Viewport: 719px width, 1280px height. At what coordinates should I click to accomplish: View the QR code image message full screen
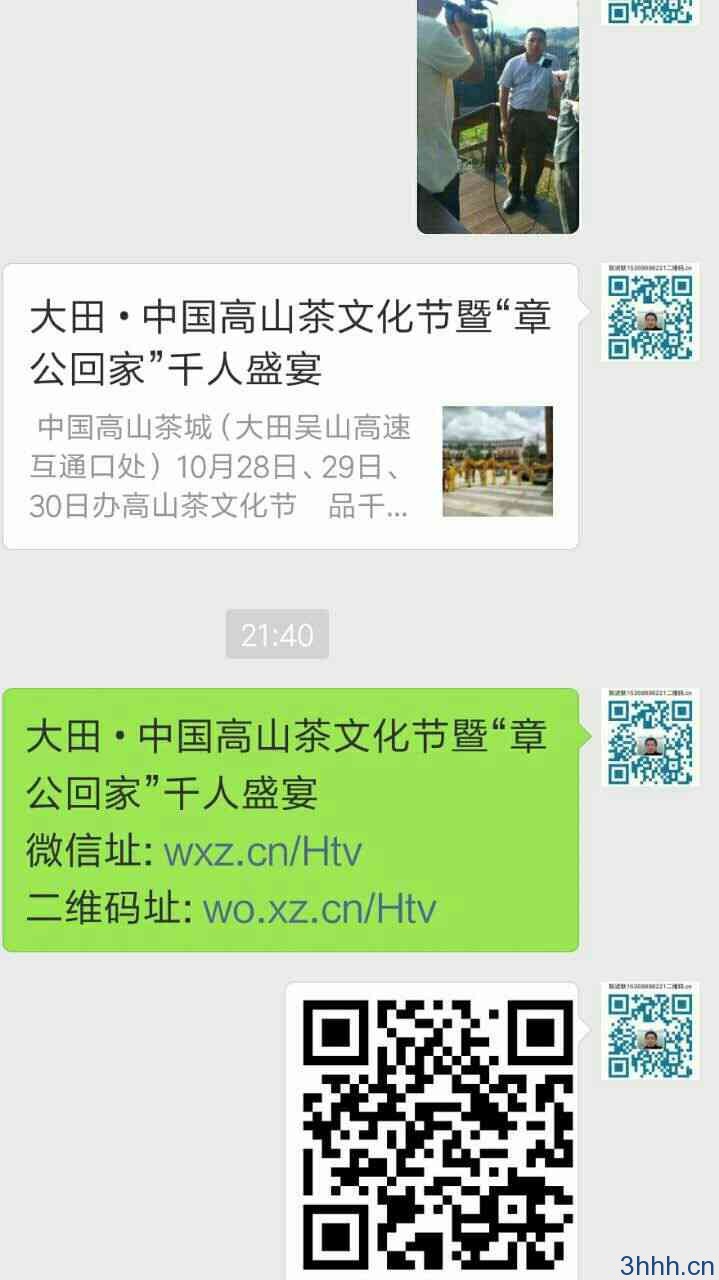coord(432,1130)
